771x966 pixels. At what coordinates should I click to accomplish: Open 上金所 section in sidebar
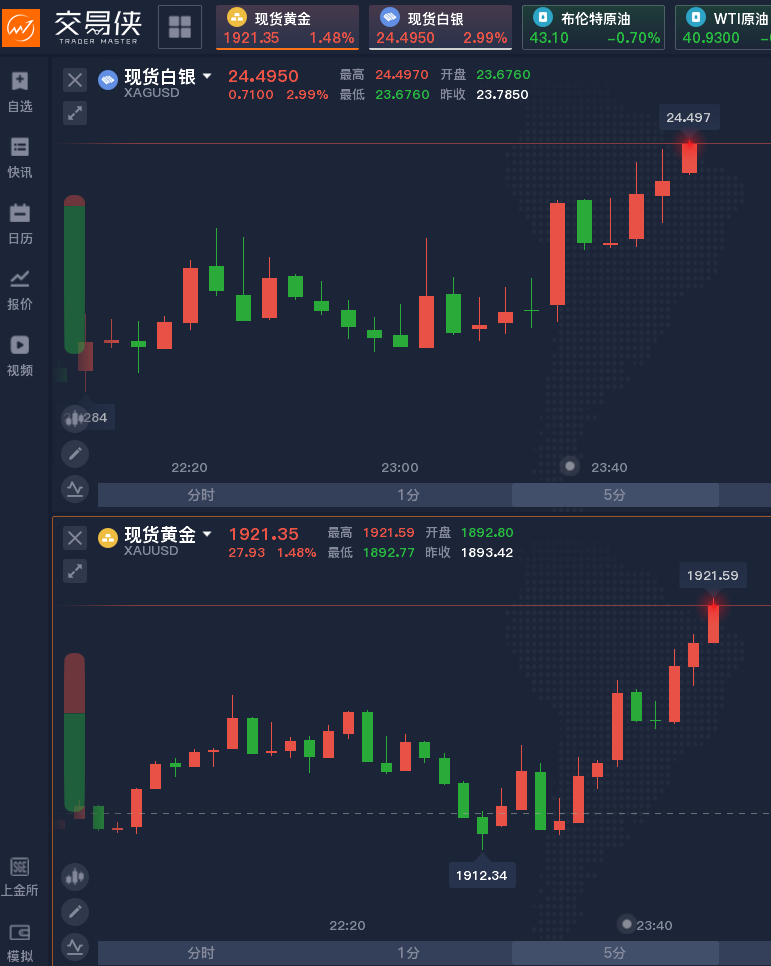(x=20, y=876)
